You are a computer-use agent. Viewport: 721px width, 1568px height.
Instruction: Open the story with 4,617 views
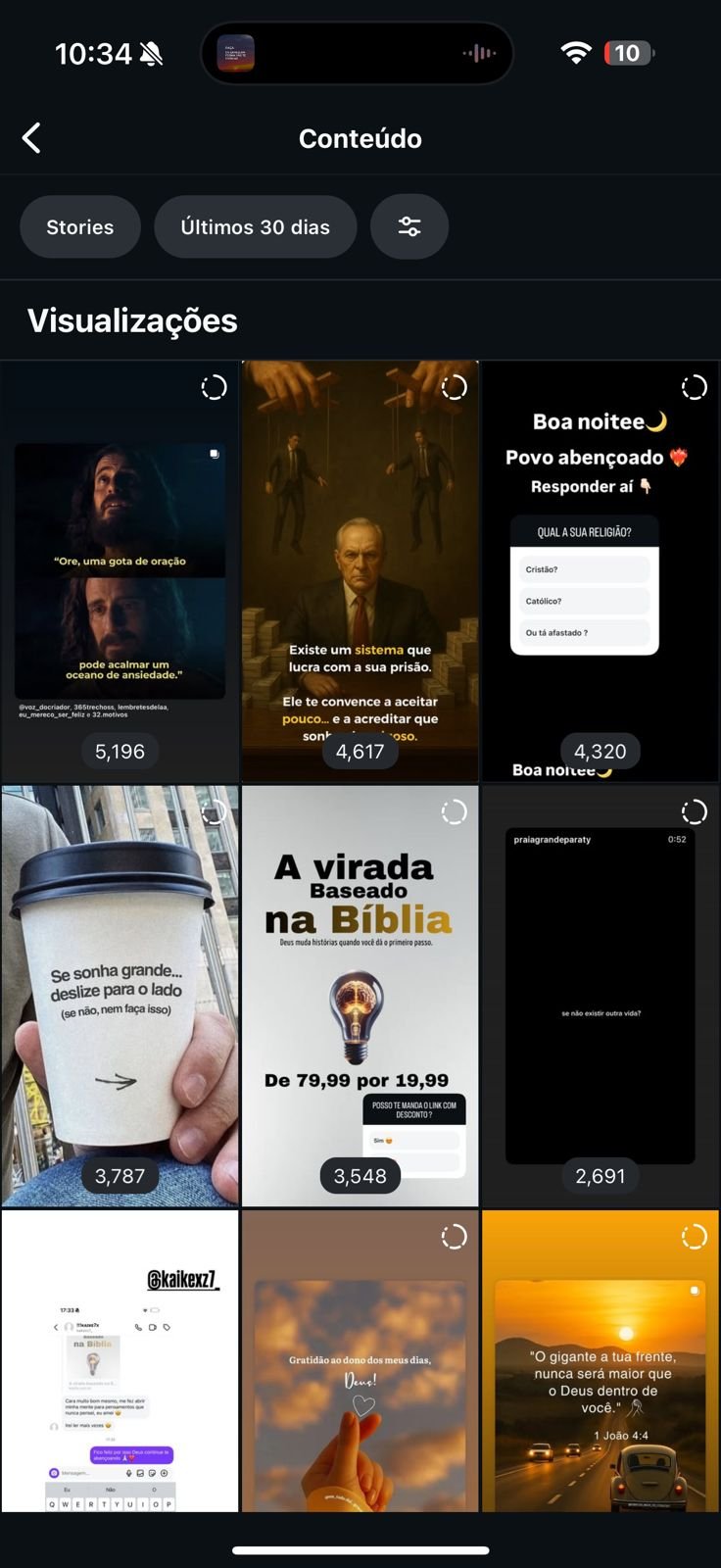click(x=360, y=571)
